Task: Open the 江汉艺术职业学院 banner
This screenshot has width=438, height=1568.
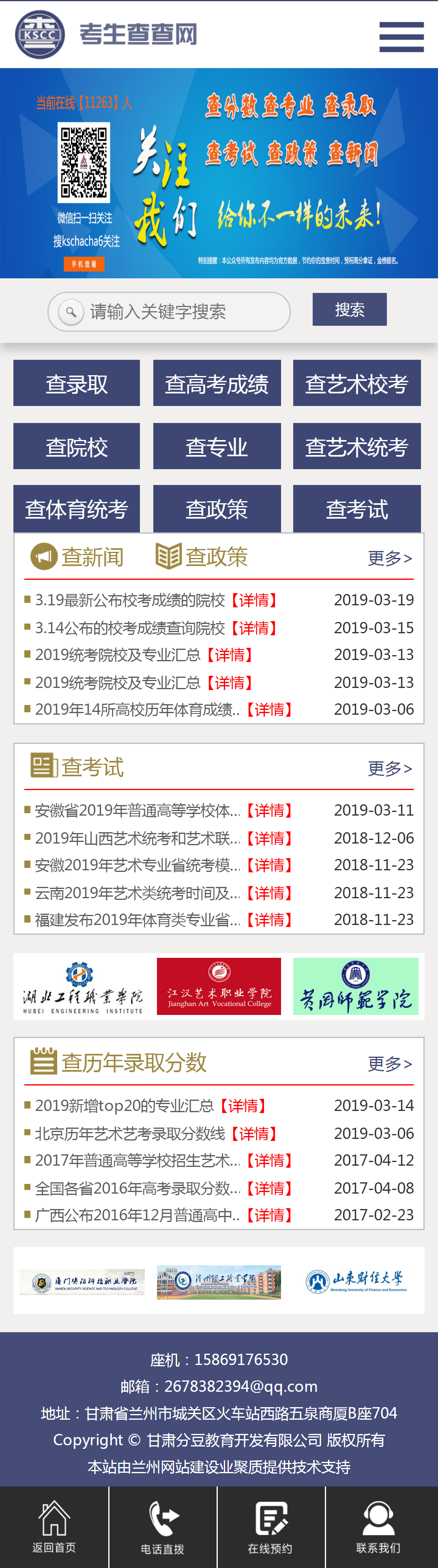Action: tap(219, 986)
